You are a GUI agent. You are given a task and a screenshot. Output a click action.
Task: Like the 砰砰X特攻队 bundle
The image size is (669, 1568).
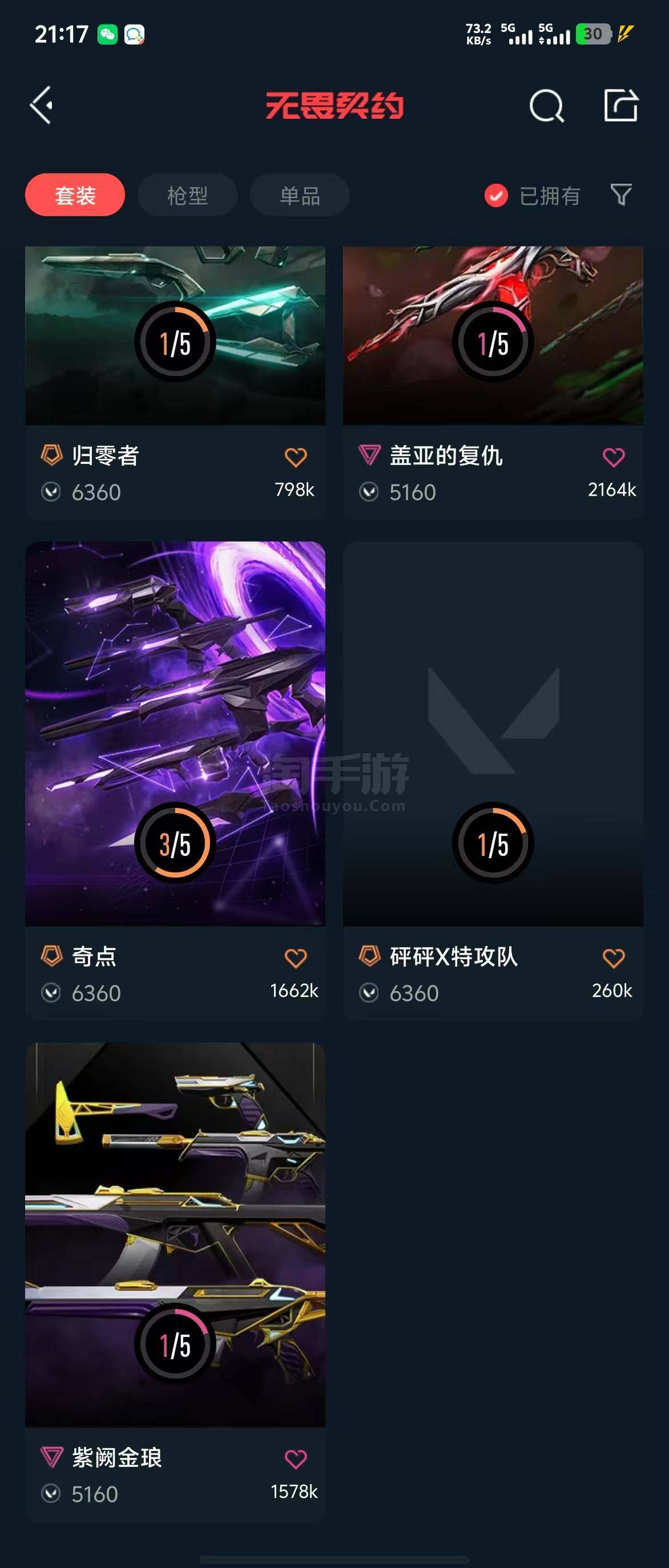point(614,958)
